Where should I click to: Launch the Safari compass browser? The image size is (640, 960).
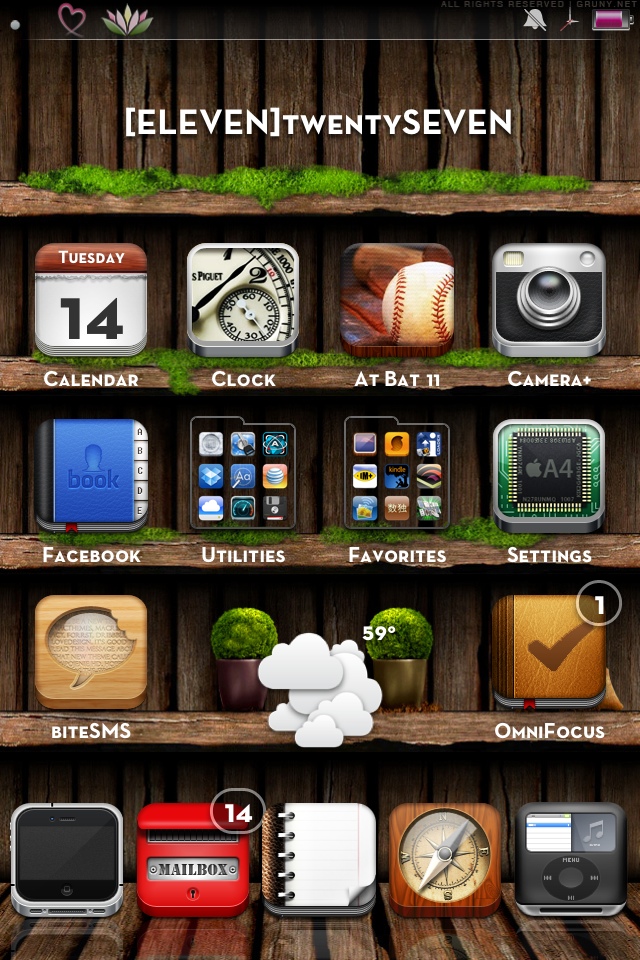click(445, 860)
